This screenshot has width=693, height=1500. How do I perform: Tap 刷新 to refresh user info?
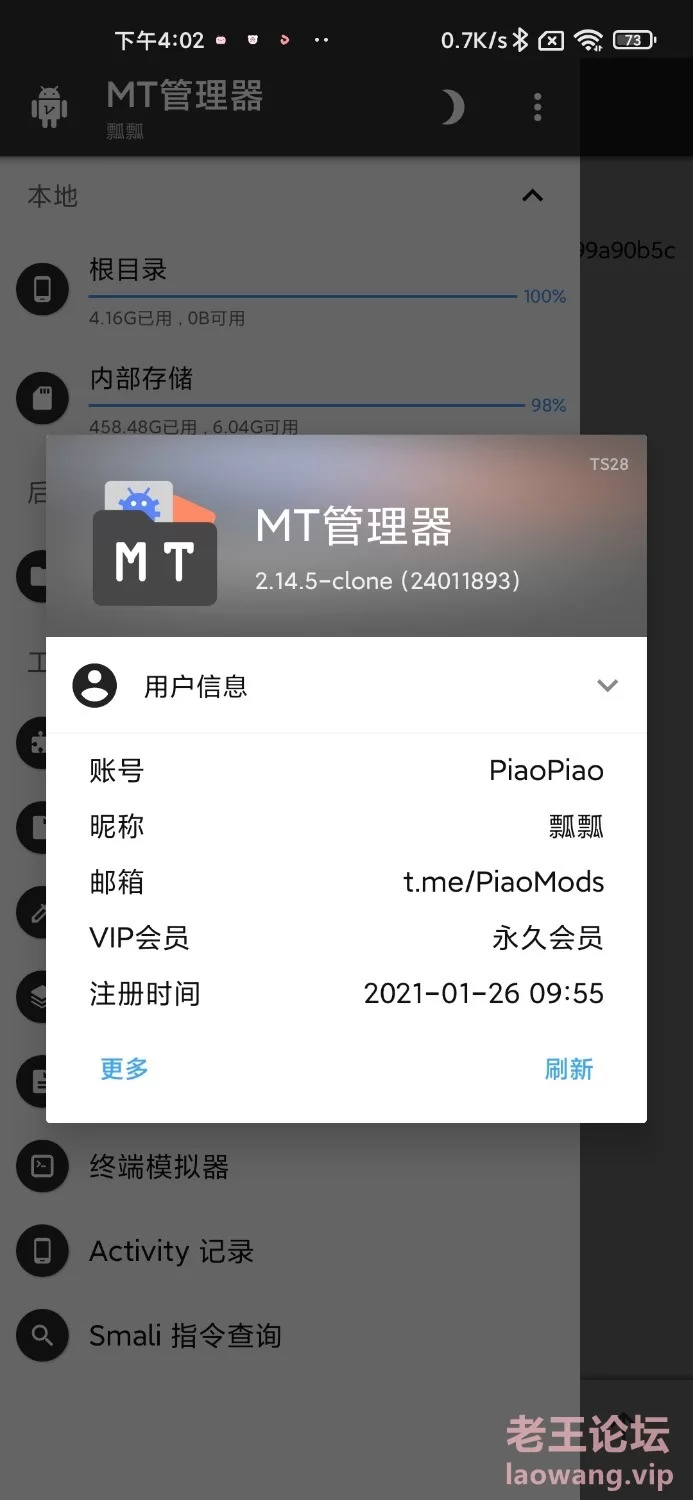[x=569, y=1069]
